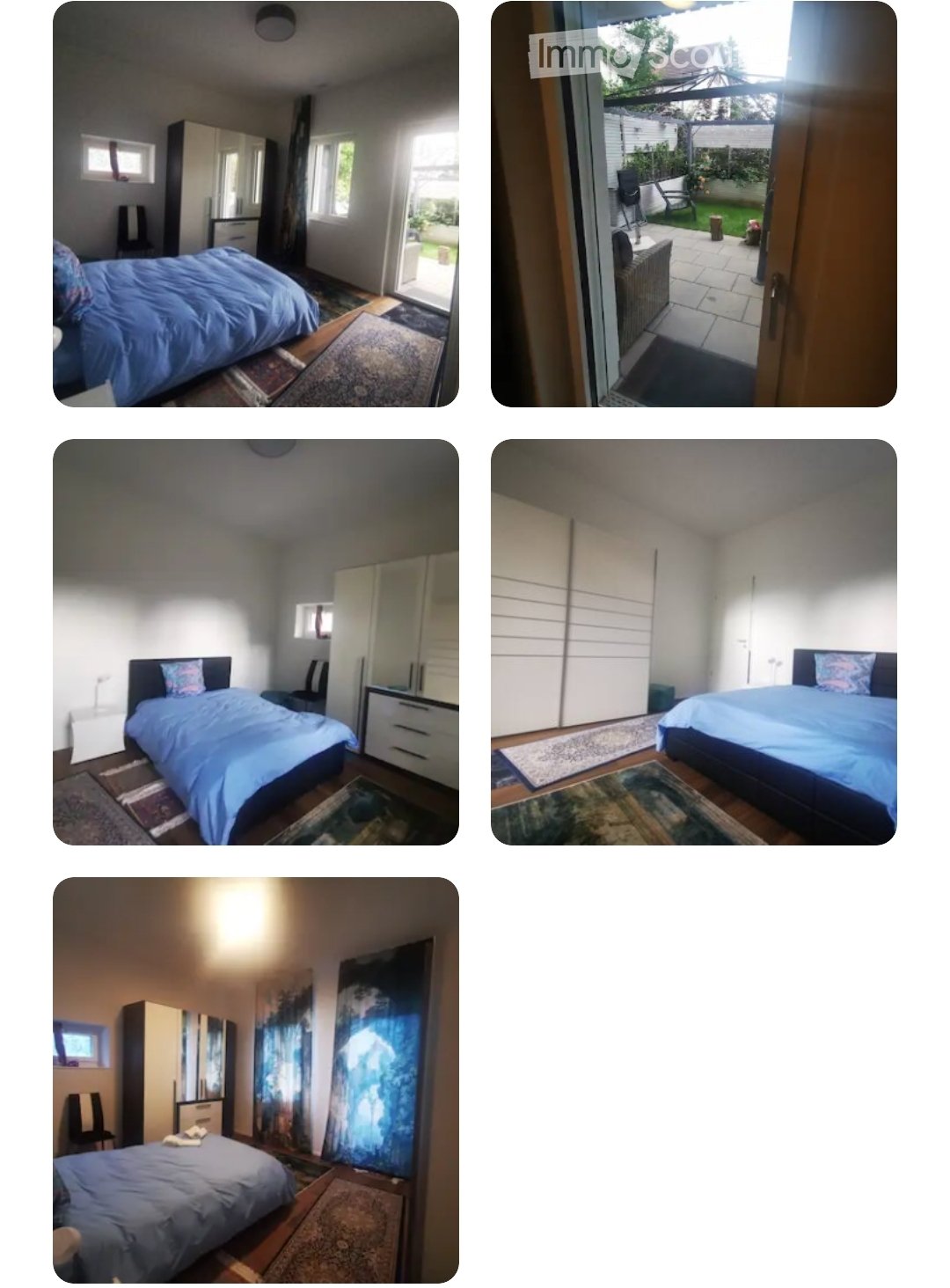
Task: Open the photo with the large sliding wardrobe
Action: click(x=693, y=642)
